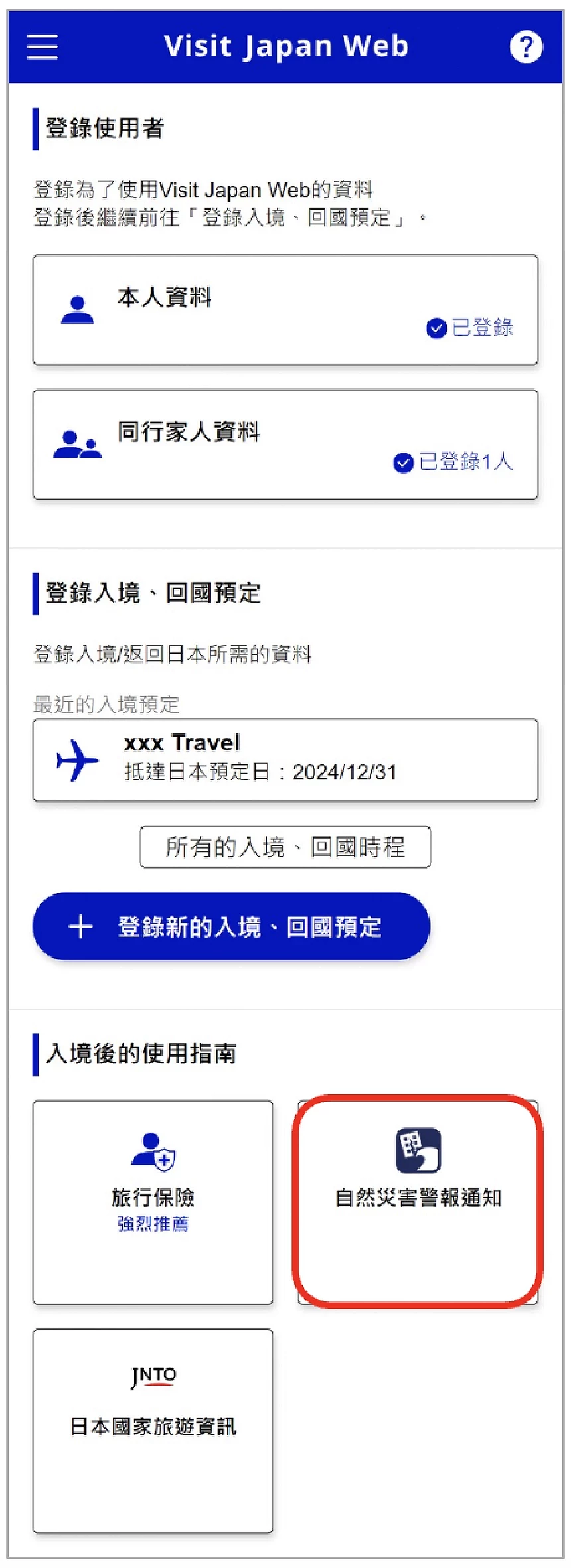View 所有的入境、回國時程
The image size is (571, 1568).
pos(285,847)
